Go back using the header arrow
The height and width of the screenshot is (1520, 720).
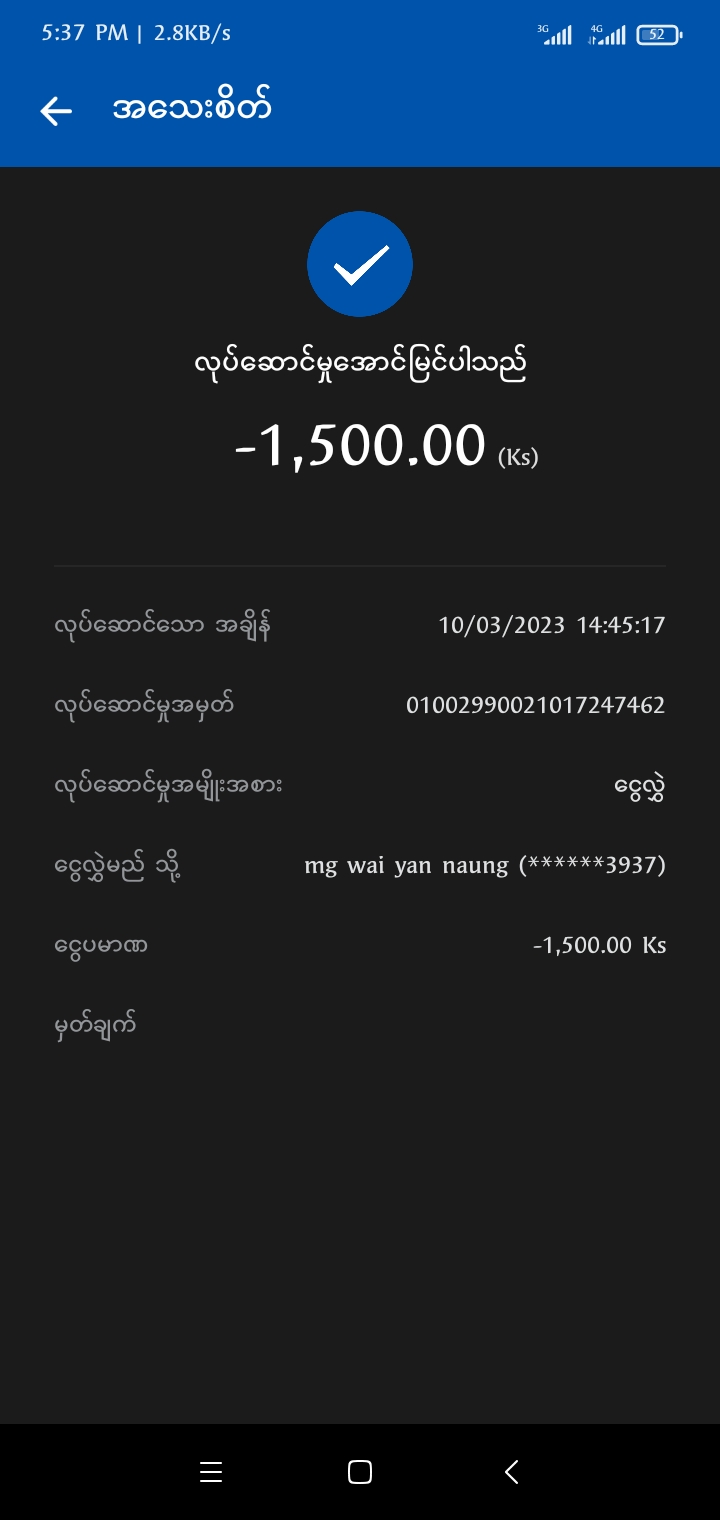pos(56,111)
